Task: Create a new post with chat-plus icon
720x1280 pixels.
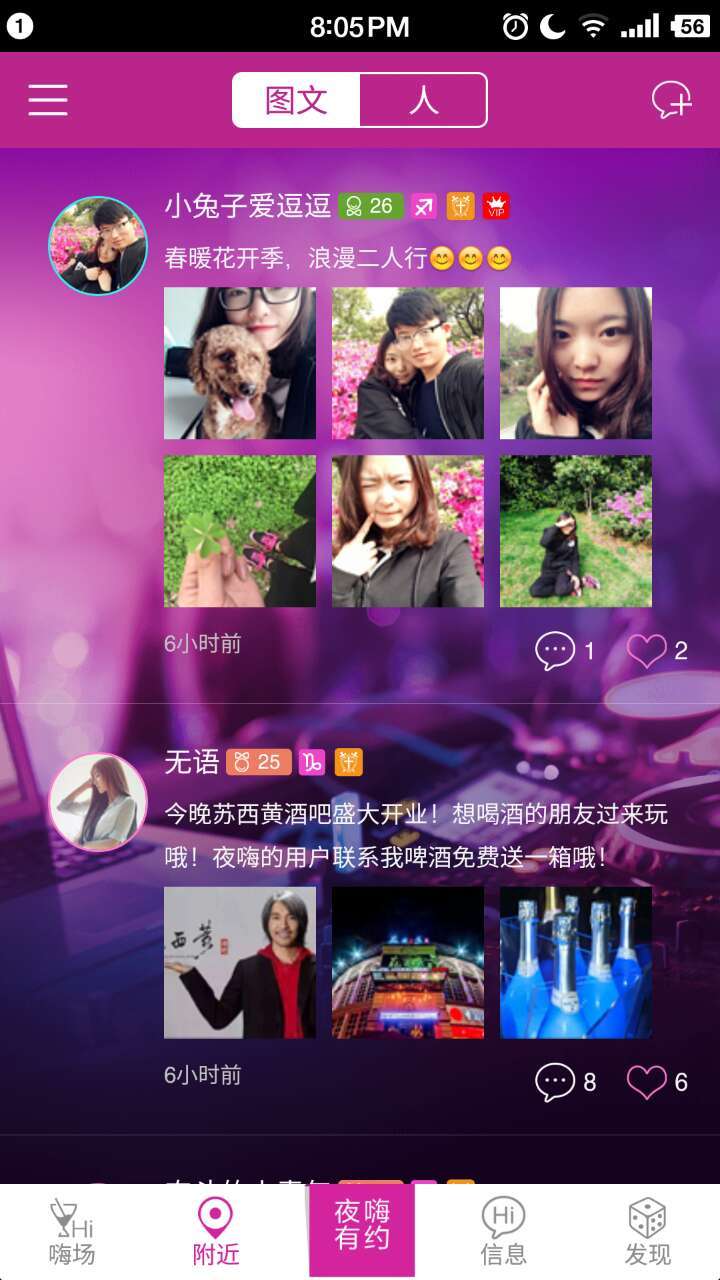Action: click(671, 100)
